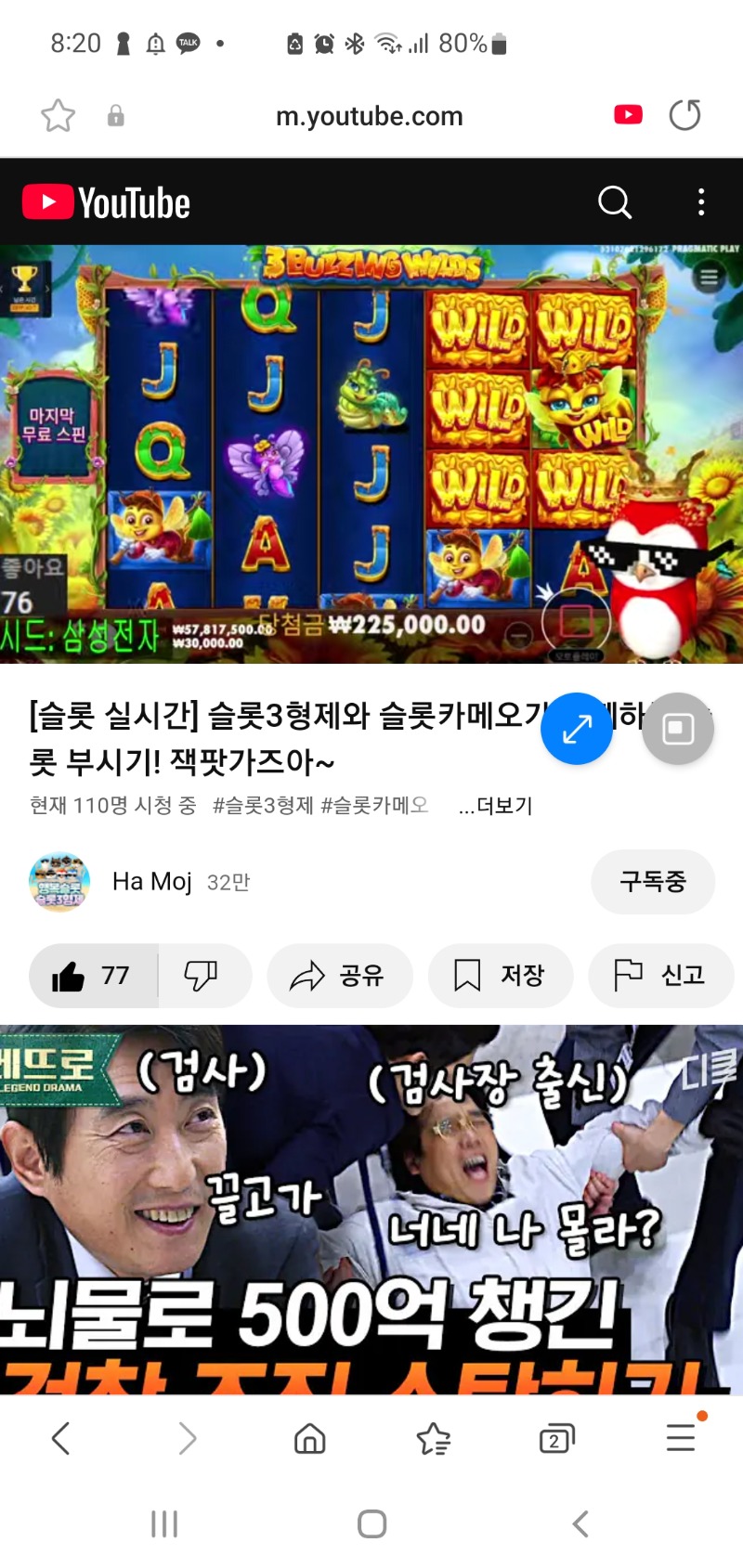The height and width of the screenshot is (1568, 743).
Task: Open the browser tabs switcher
Action: pos(556,1439)
